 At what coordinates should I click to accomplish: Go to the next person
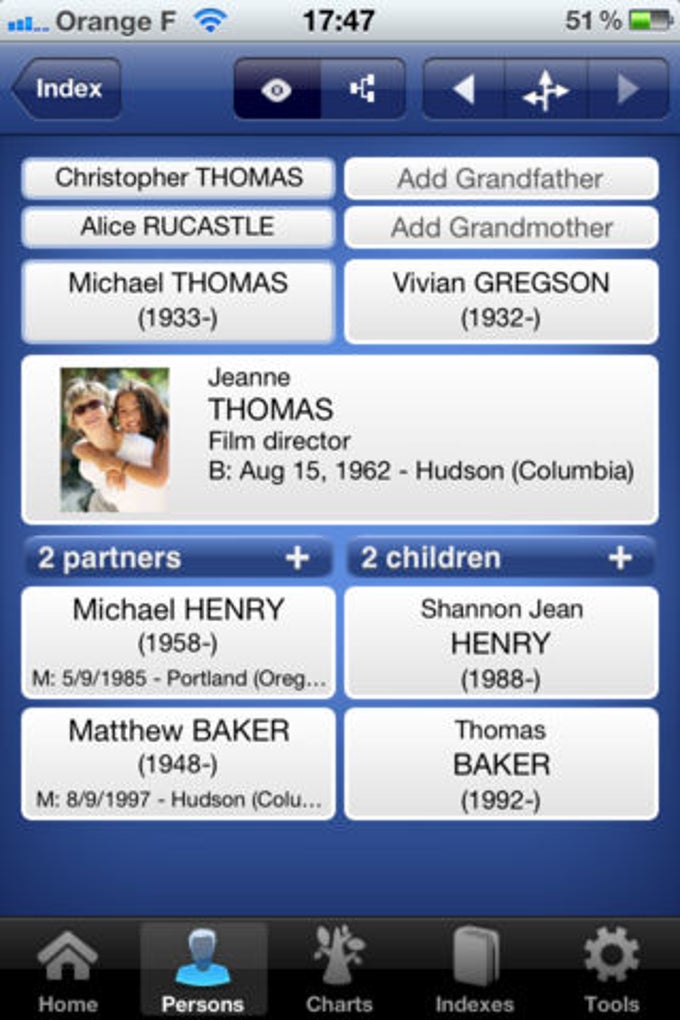pos(628,89)
